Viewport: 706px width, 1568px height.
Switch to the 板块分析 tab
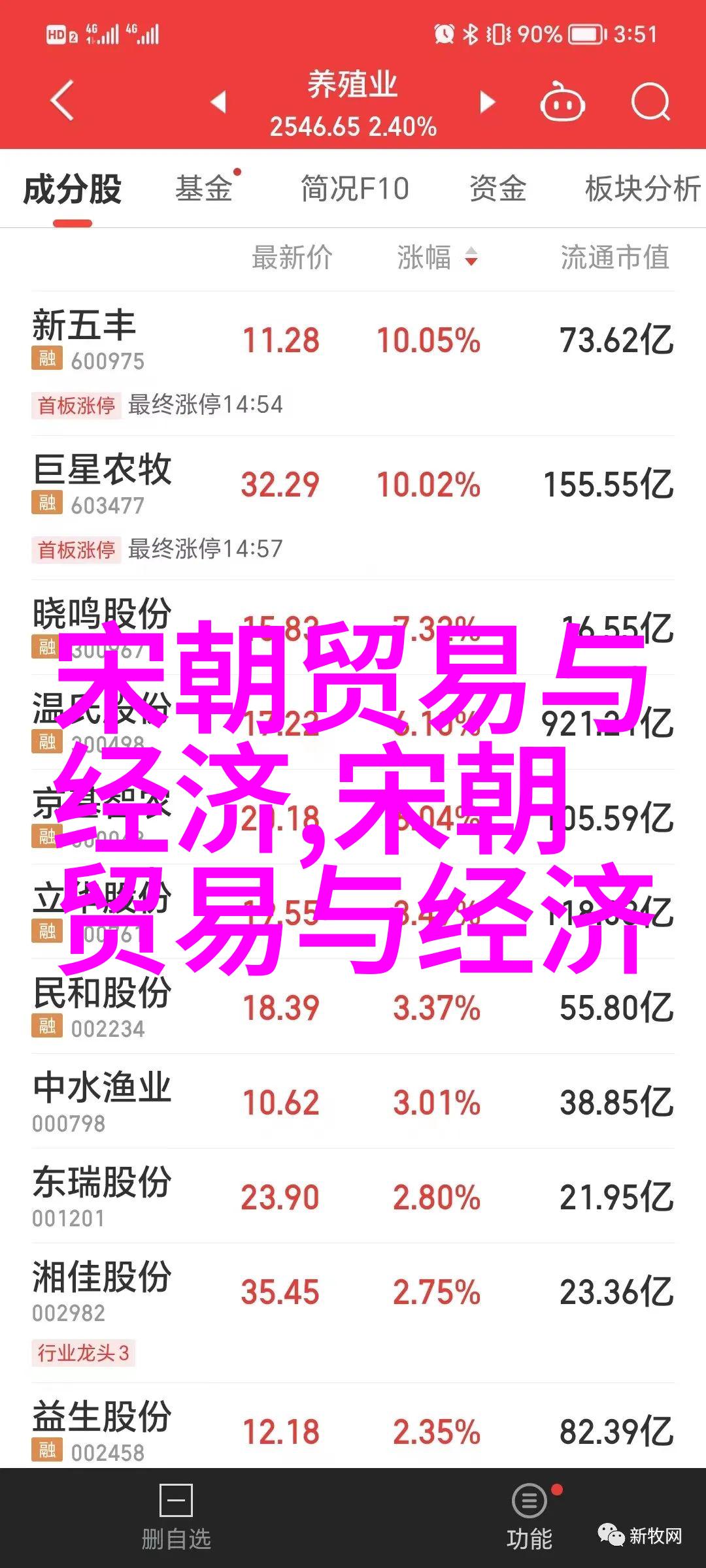coord(643,189)
